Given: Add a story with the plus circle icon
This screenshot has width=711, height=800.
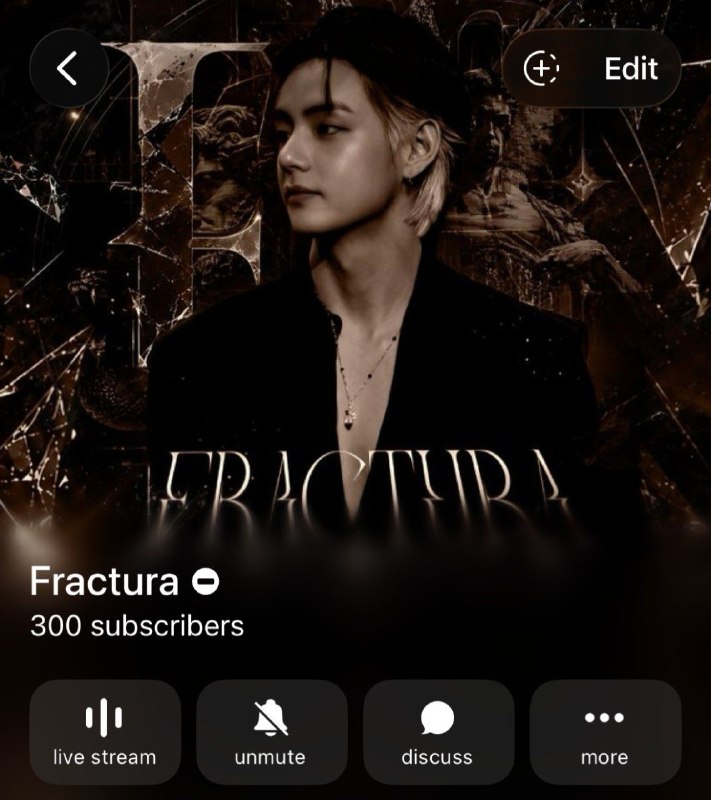Looking at the screenshot, I should click(541, 68).
